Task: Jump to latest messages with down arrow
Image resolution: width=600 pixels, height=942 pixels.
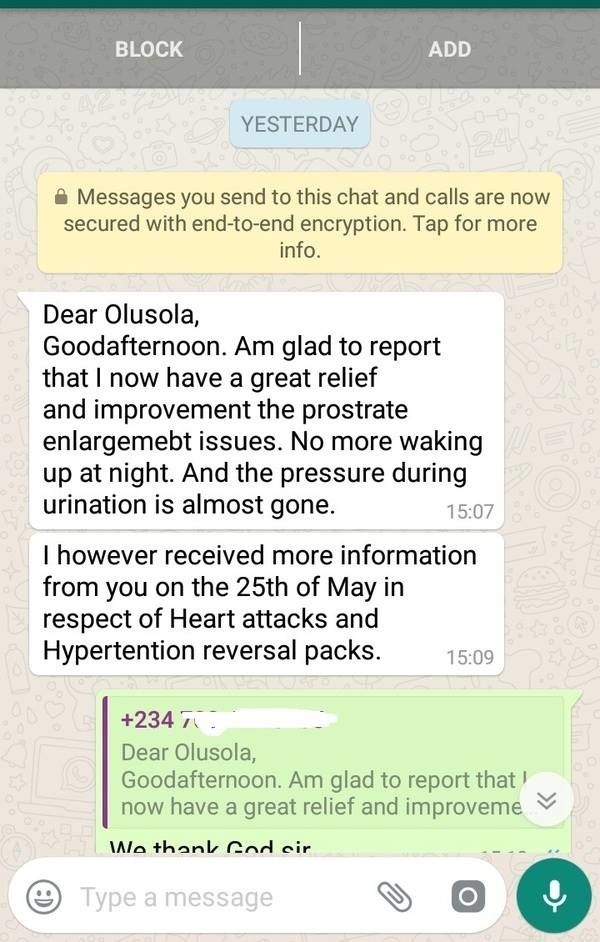Action: point(546,798)
